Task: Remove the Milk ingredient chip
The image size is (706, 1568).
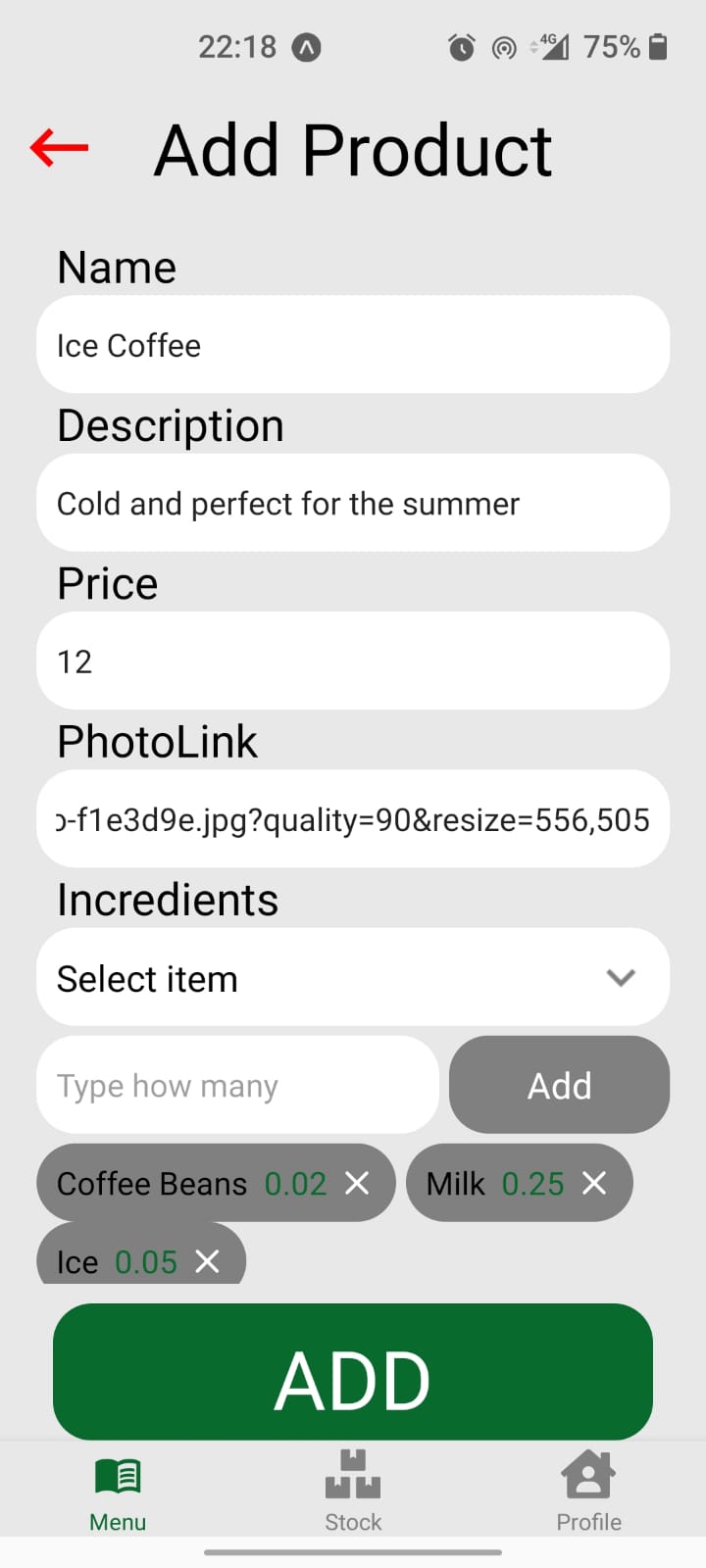Action: 594,1183
